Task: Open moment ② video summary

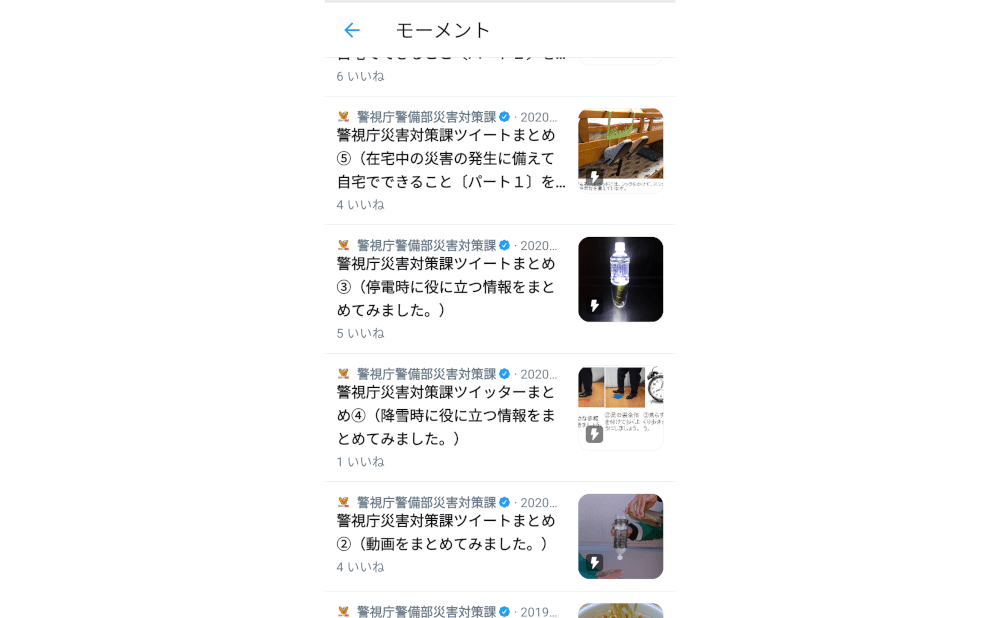Action: point(450,532)
